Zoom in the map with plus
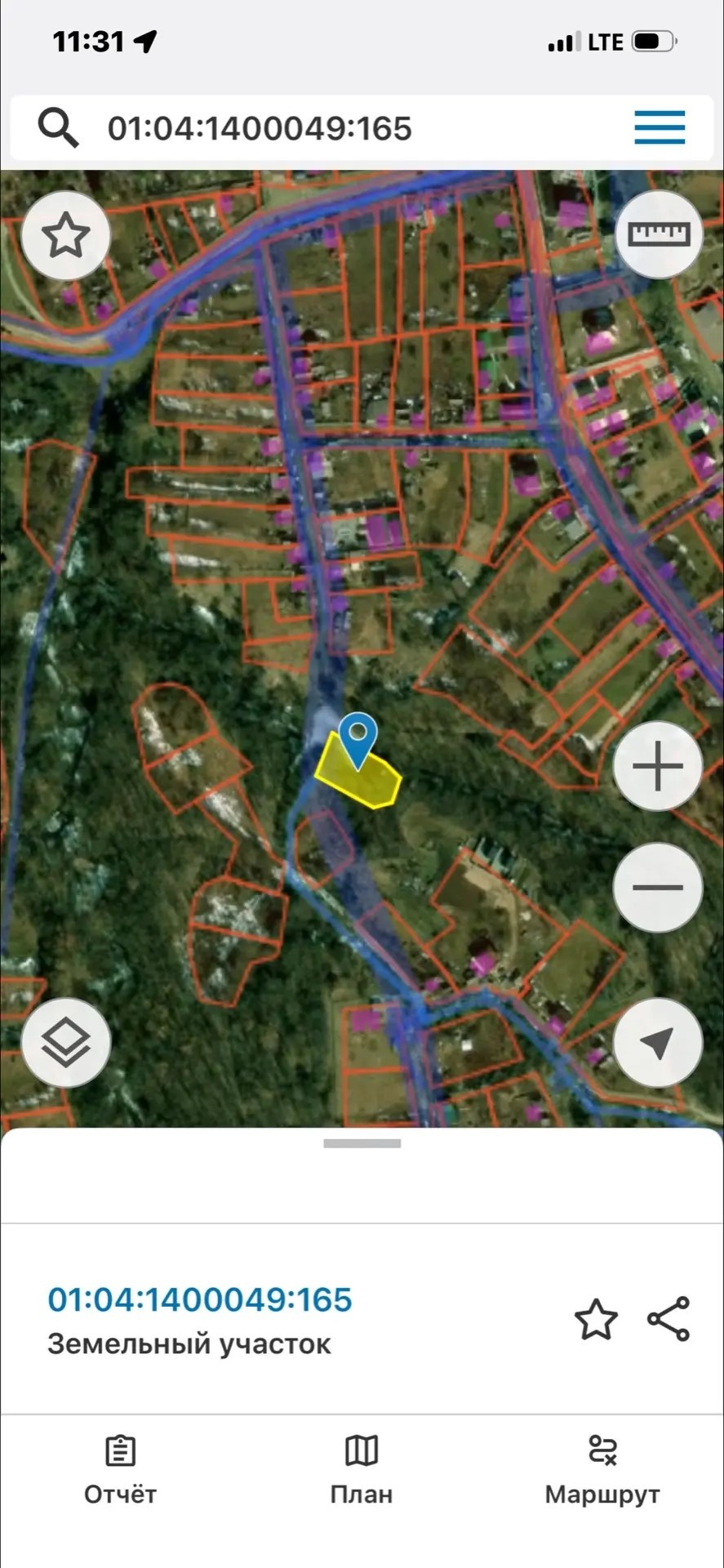 point(658,767)
